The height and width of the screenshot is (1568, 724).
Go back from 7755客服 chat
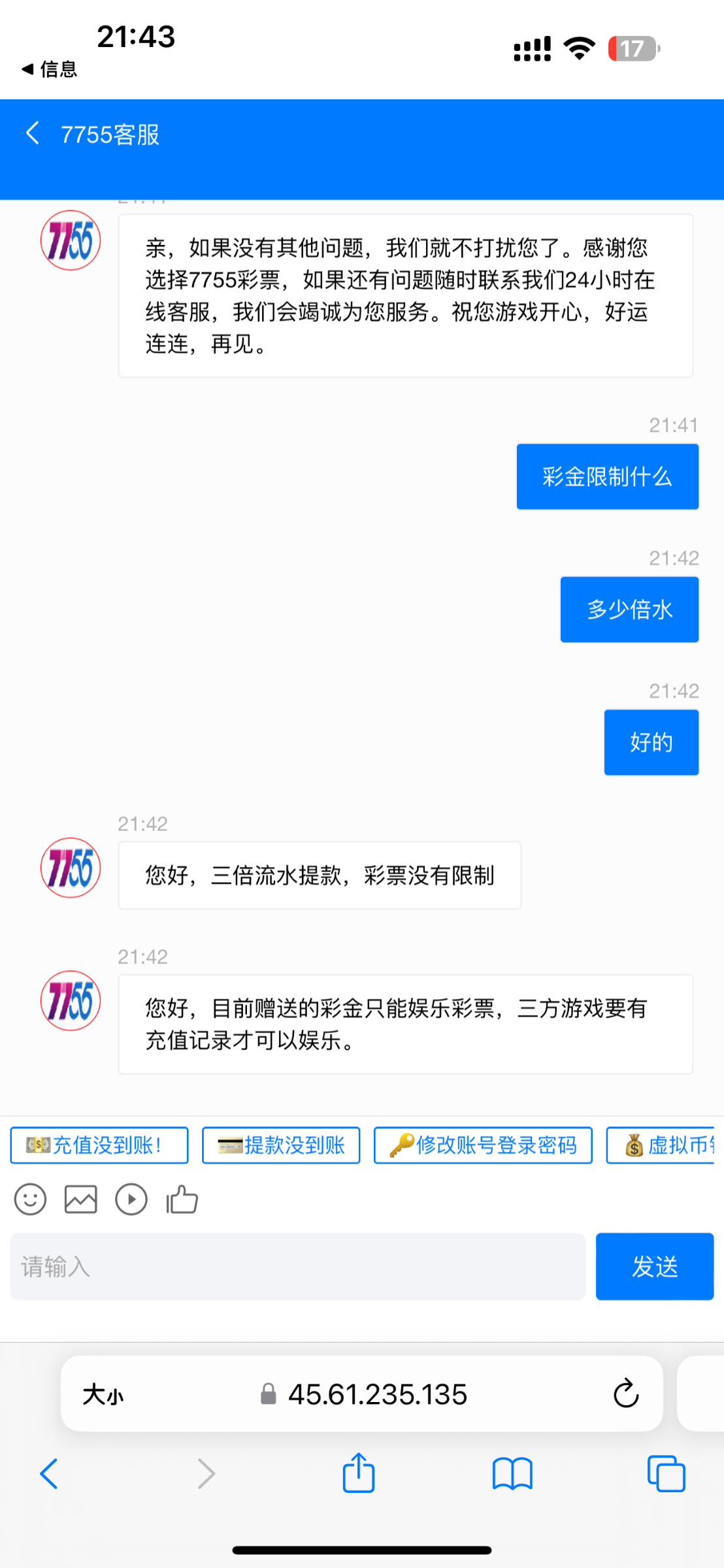pos(33,133)
